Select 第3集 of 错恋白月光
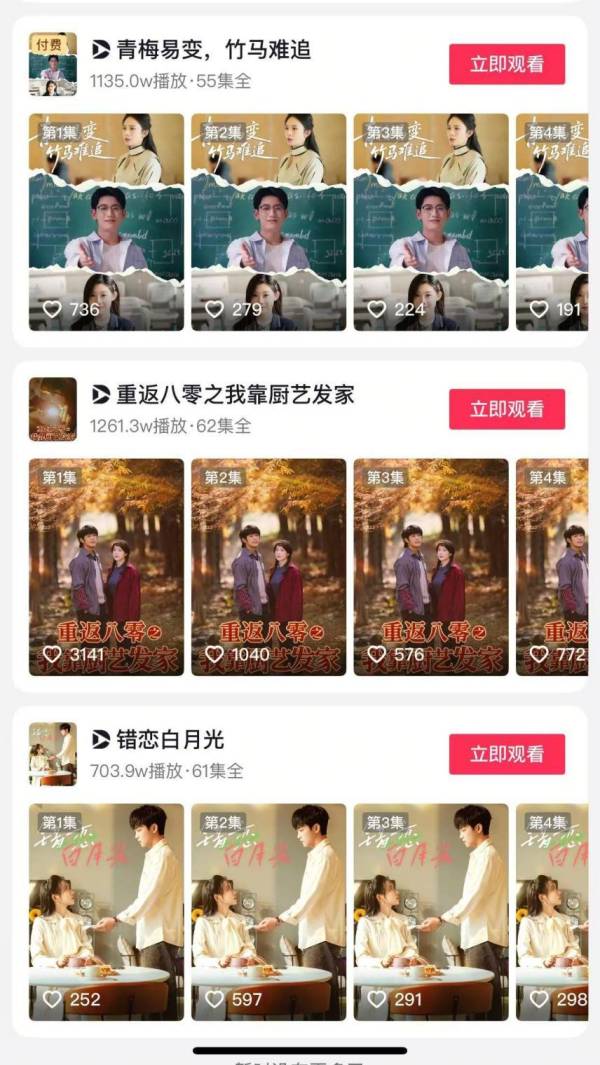Viewport: 600px width, 1065px height. point(431,912)
